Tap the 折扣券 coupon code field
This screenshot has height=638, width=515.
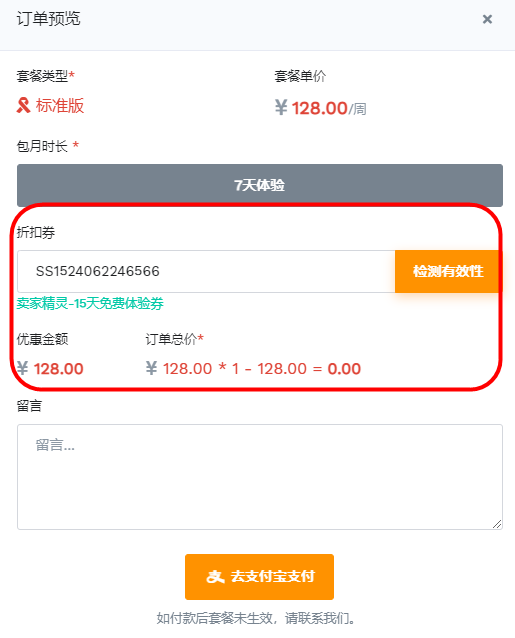[x=206, y=271]
